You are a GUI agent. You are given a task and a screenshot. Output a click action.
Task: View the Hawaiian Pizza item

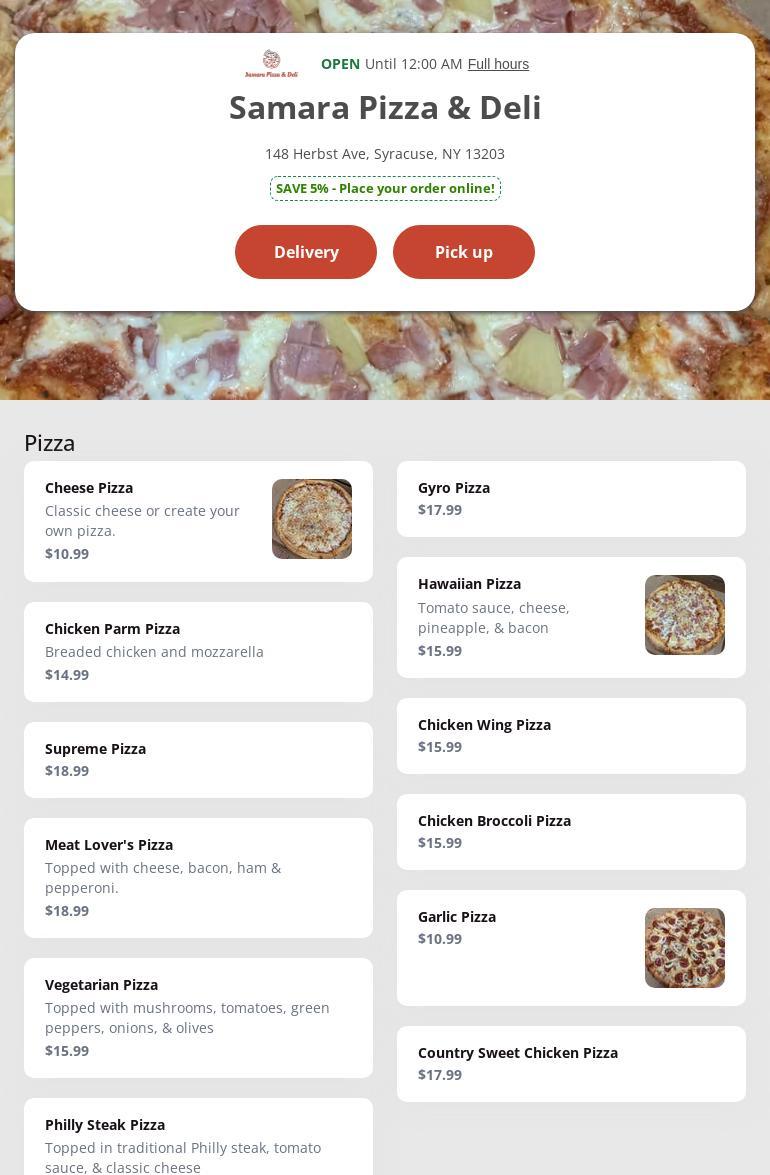[x=571, y=617]
